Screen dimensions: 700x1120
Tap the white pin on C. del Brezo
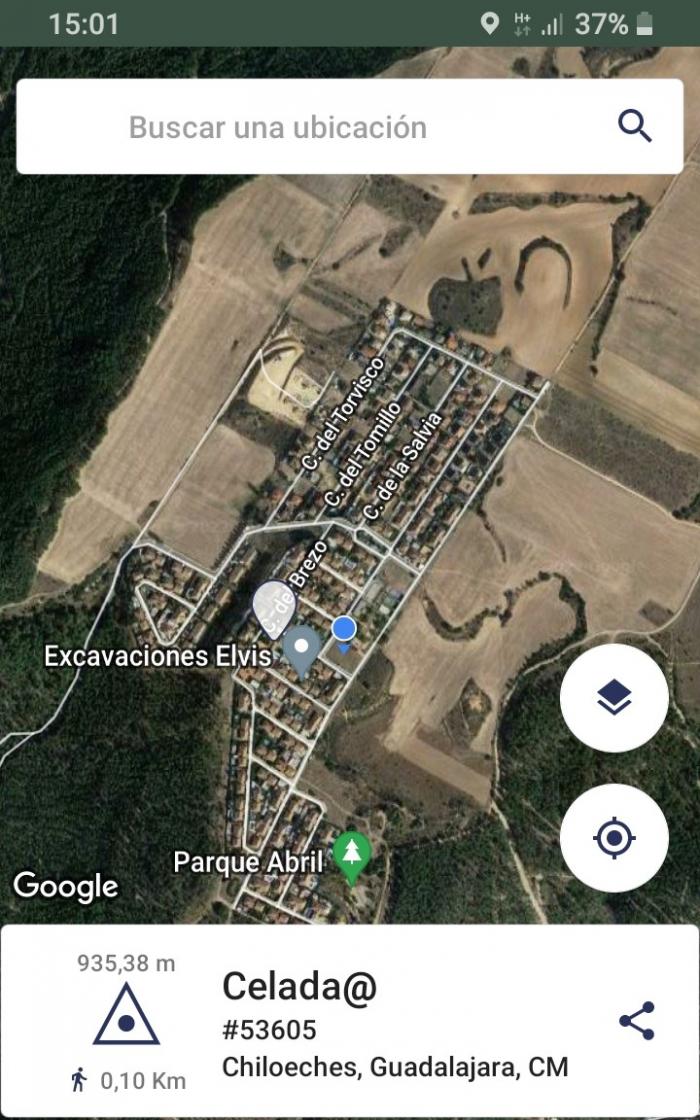coord(274,609)
